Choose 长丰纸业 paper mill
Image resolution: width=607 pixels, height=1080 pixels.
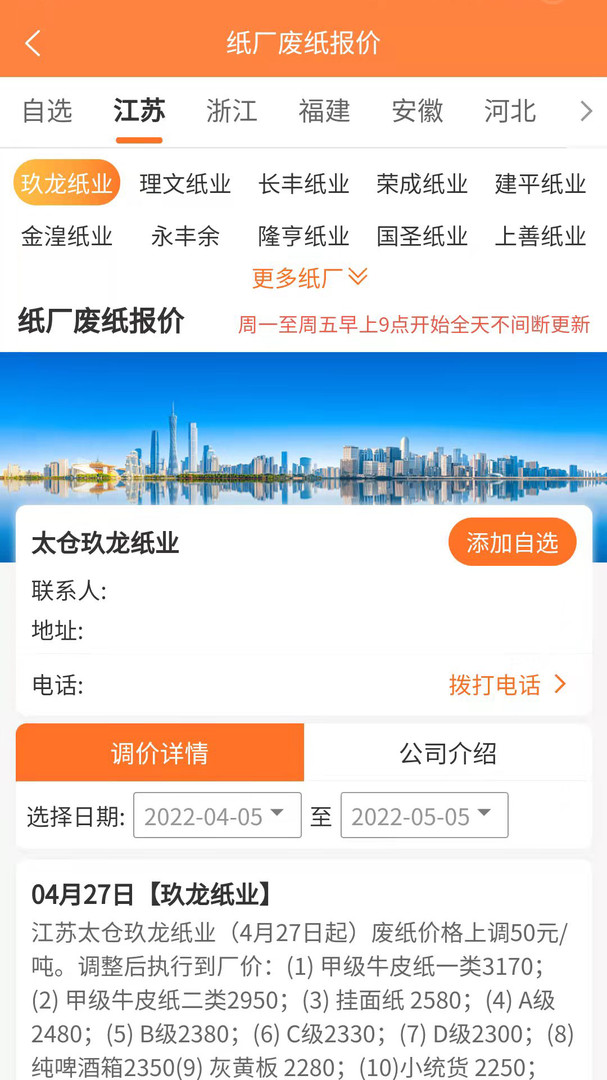point(304,184)
